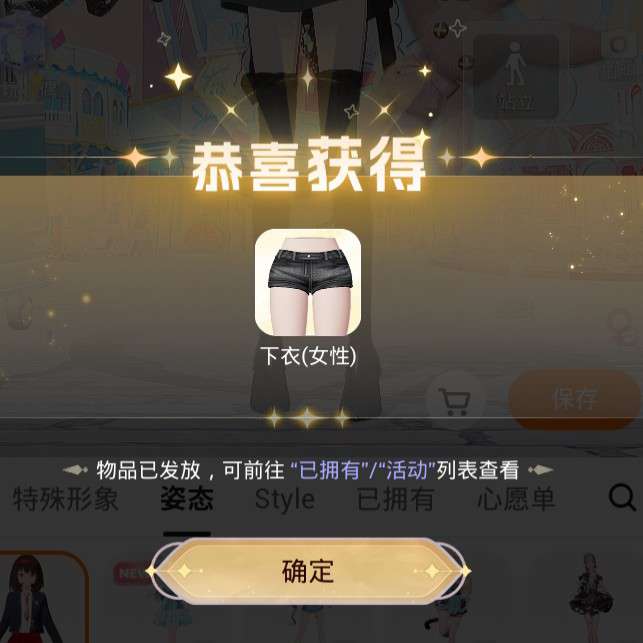Confirm the reward with 确定 button
The height and width of the screenshot is (643, 643).
308,571
